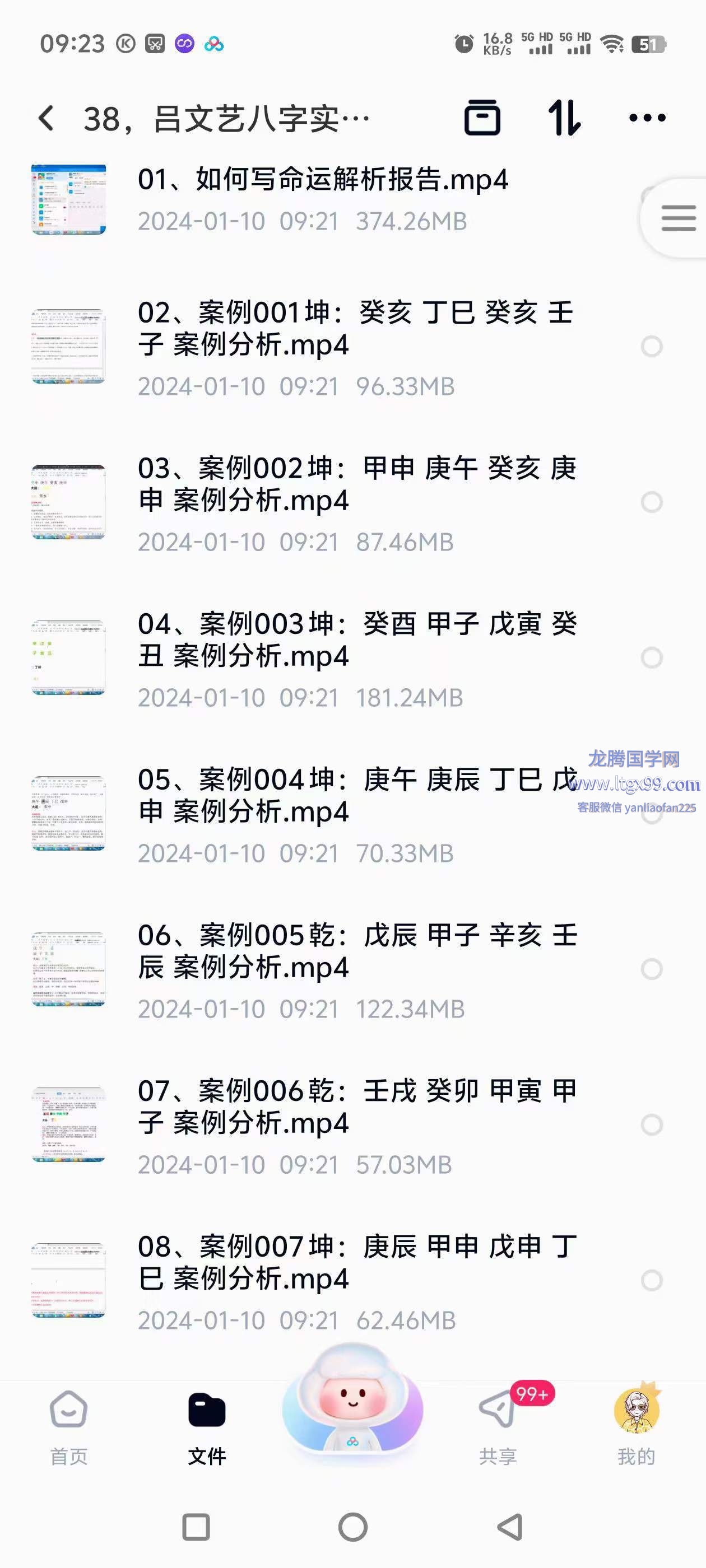Open video 04 案例003坤
This screenshot has height=1568, width=706.
[x=356, y=640]
